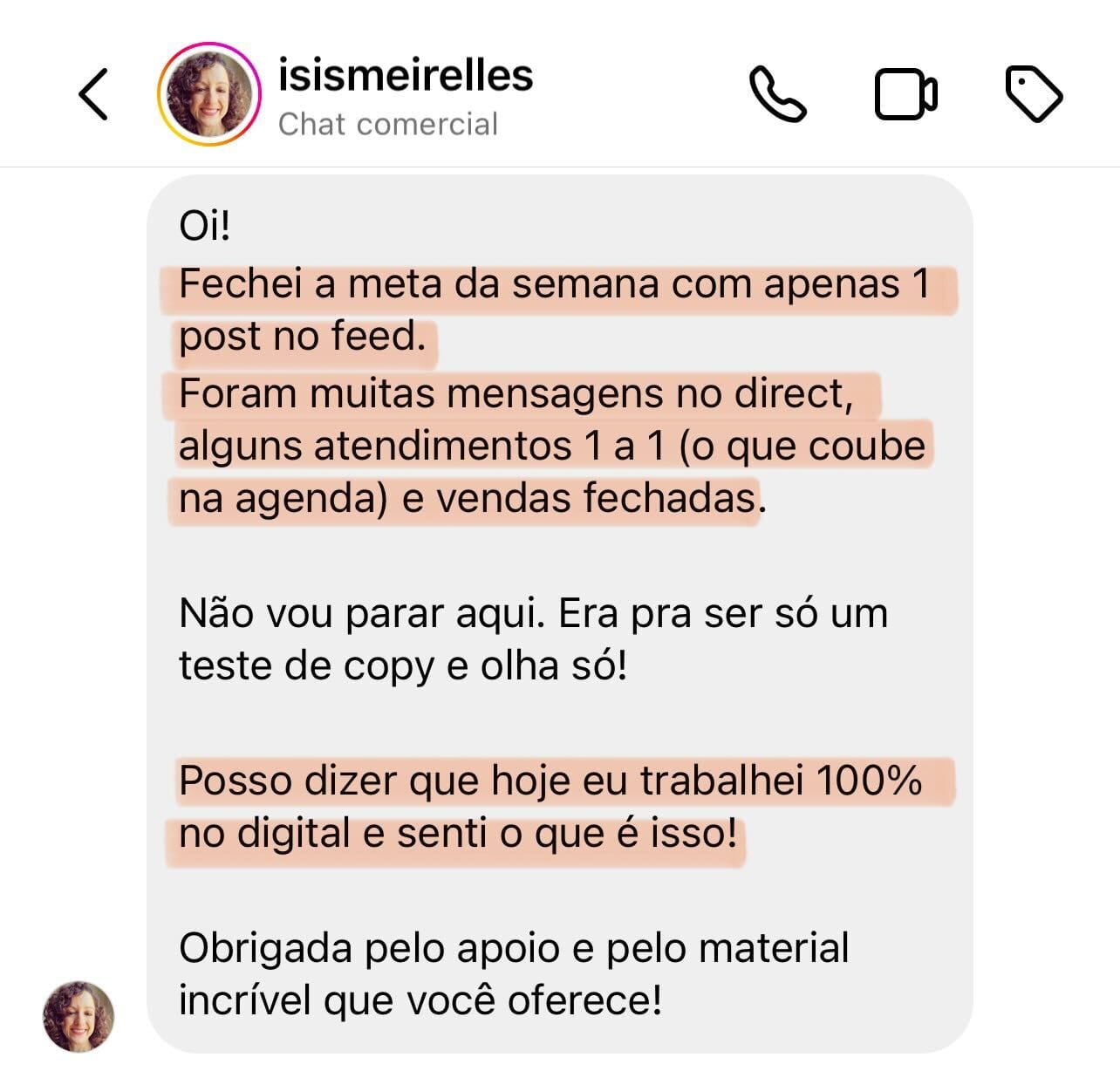This screenshot has height=1071, width=1120.
Task: Start a video call with isismeirelles
Action: 905,93
